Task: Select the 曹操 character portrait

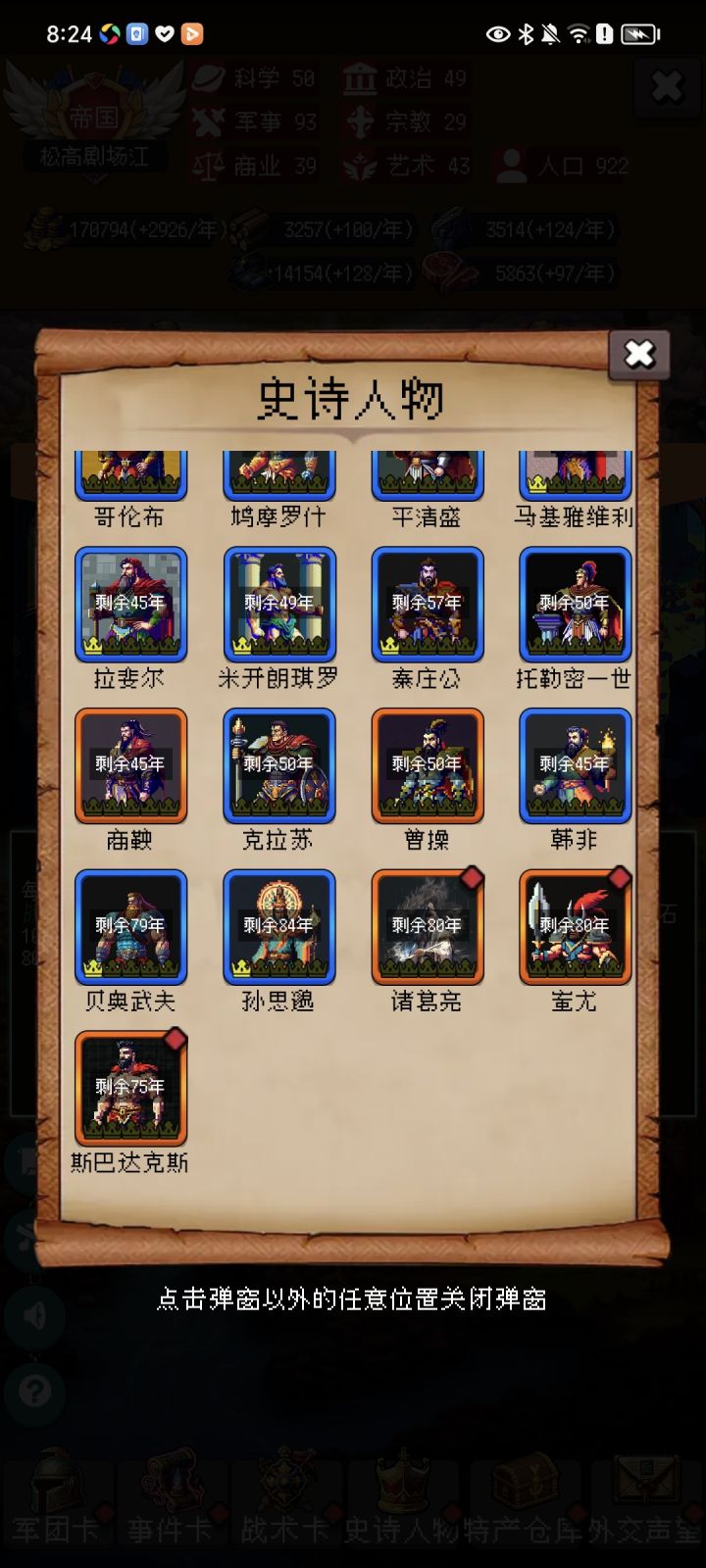Action: pos(427,766)
